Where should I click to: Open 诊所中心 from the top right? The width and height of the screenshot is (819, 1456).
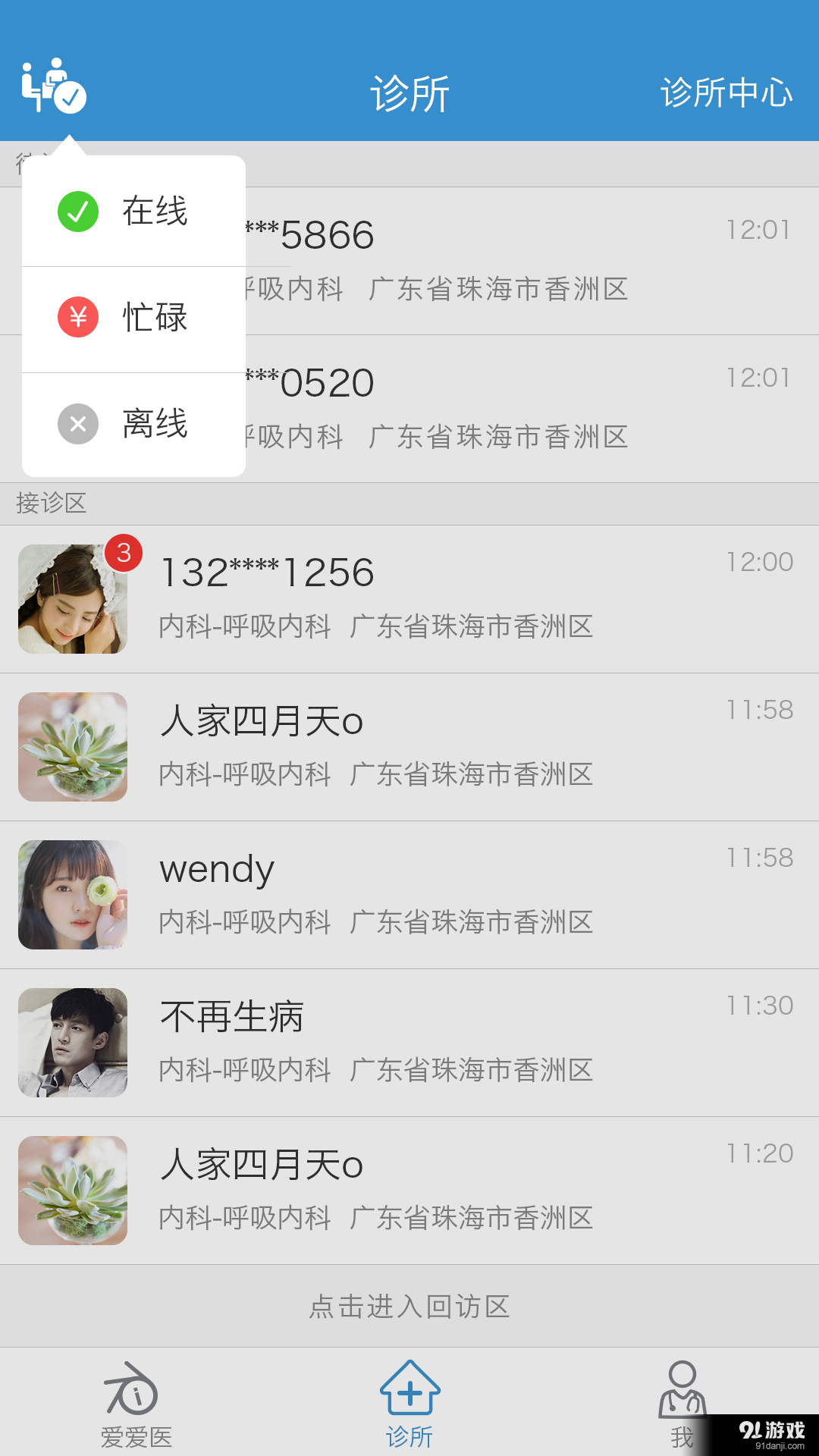[726, 91]
